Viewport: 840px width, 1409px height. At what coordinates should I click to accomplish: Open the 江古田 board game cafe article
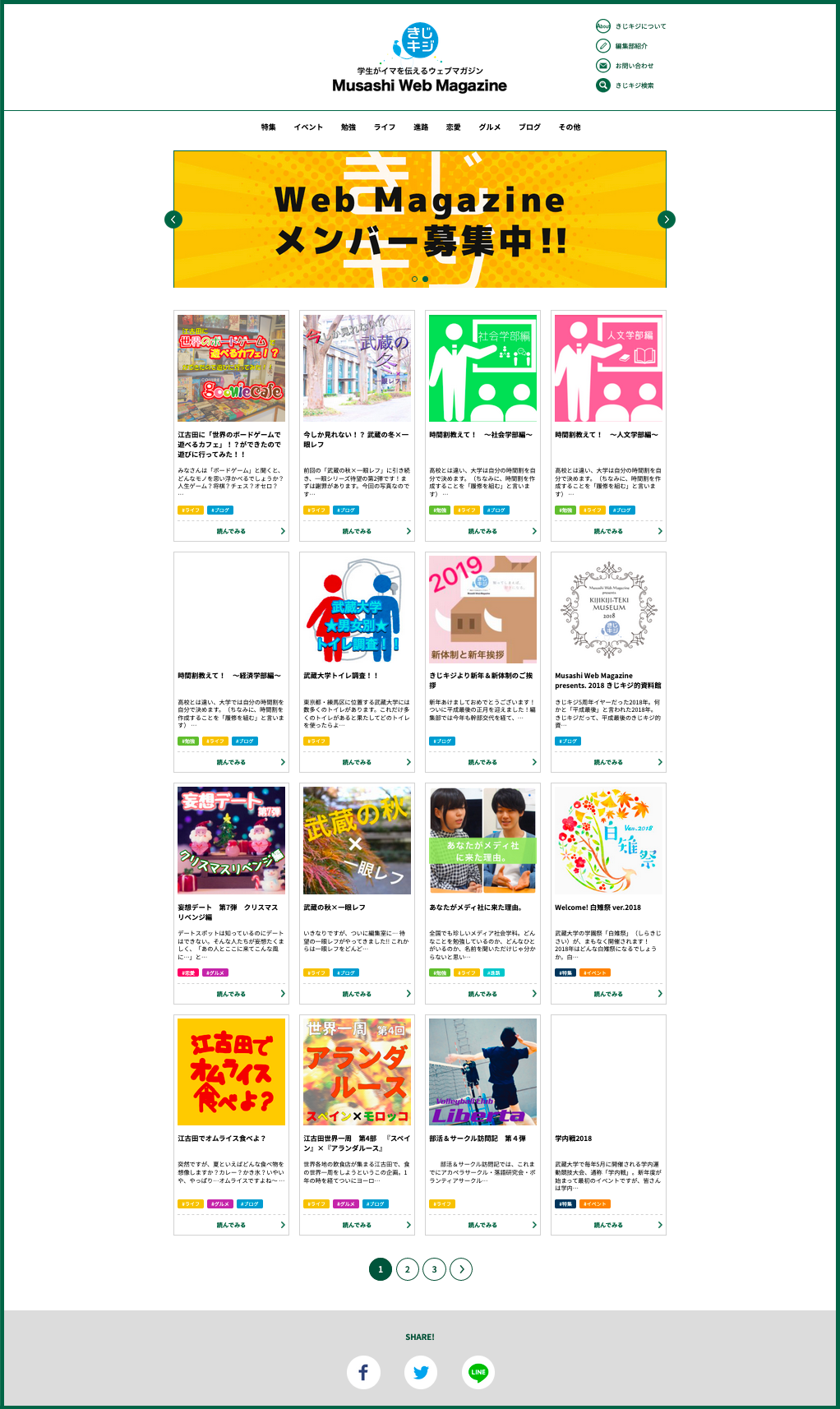231,368
